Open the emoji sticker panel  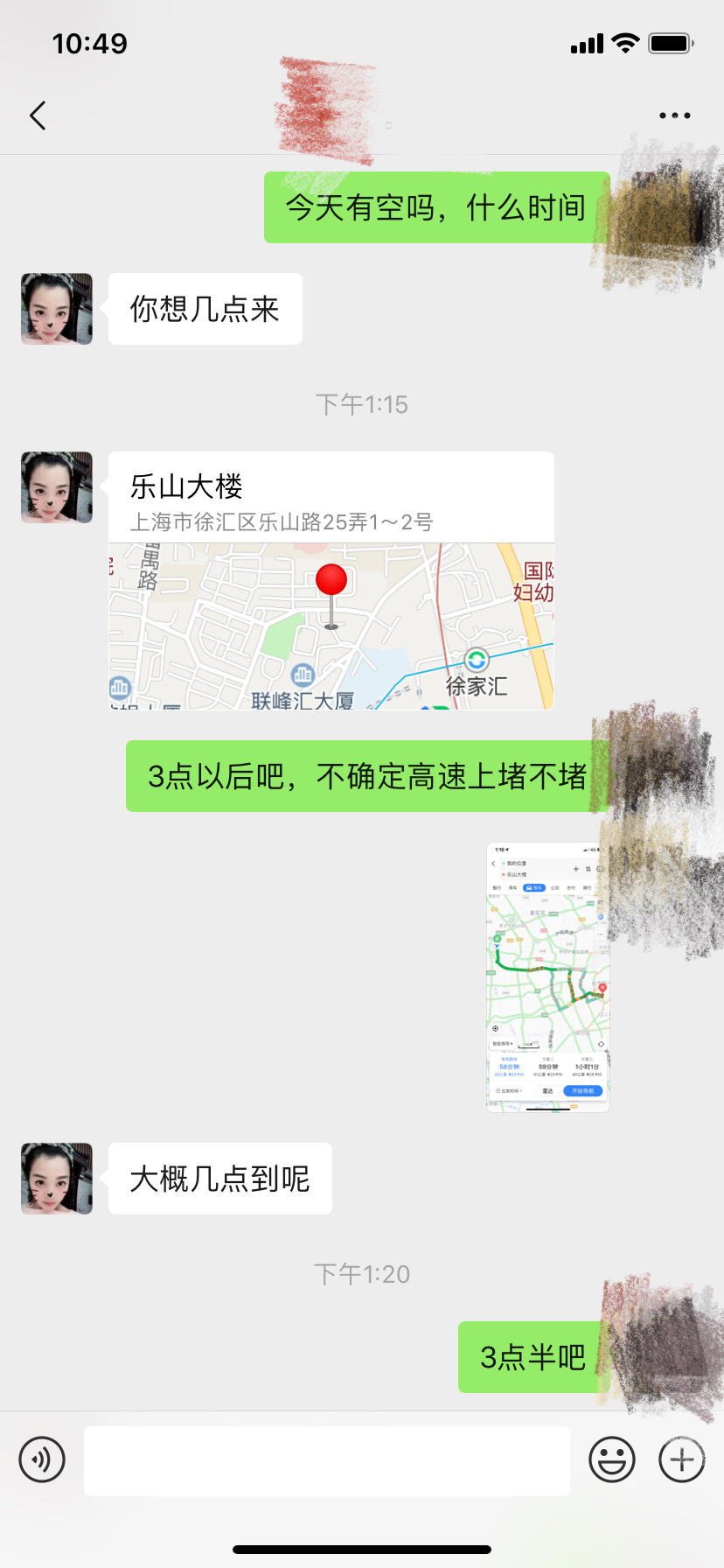tap(611, 1459)
